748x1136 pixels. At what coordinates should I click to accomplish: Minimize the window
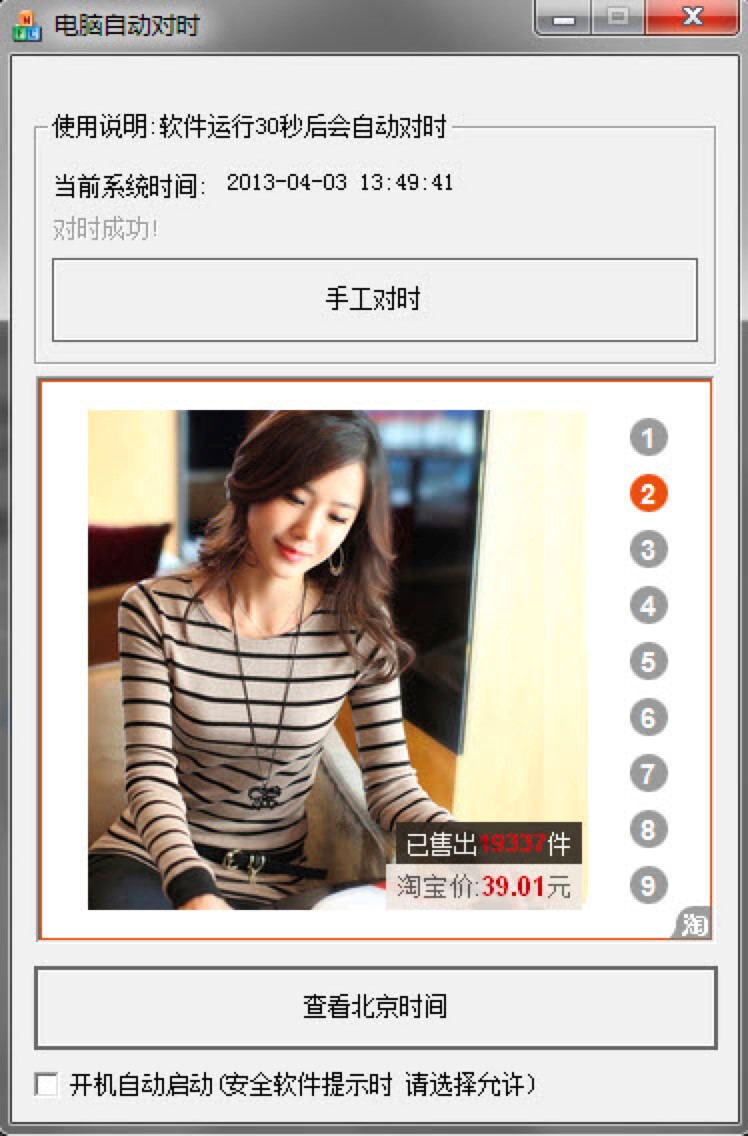tap(564, 17)
